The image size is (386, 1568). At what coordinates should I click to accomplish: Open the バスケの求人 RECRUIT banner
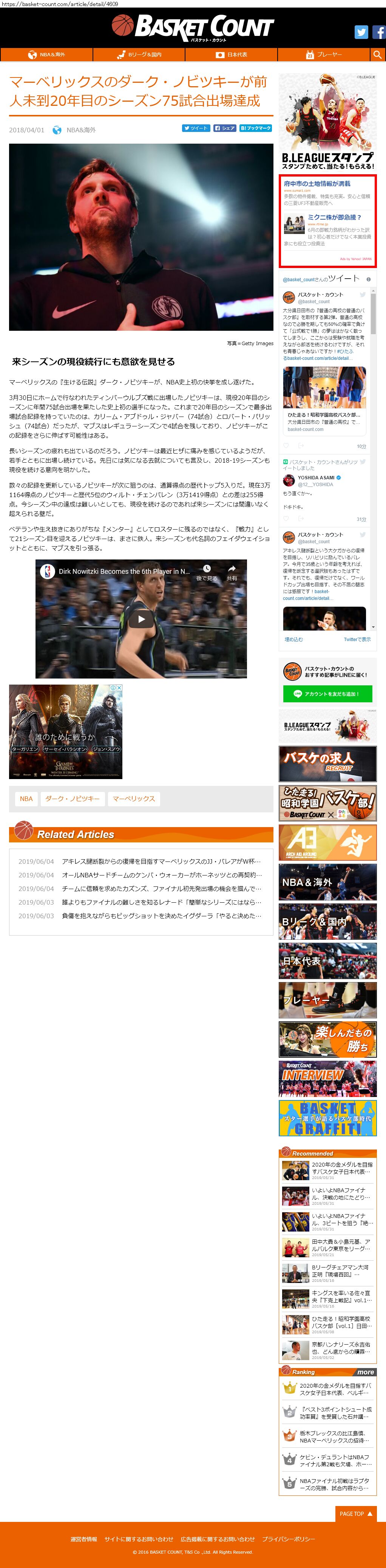[327, 763]
